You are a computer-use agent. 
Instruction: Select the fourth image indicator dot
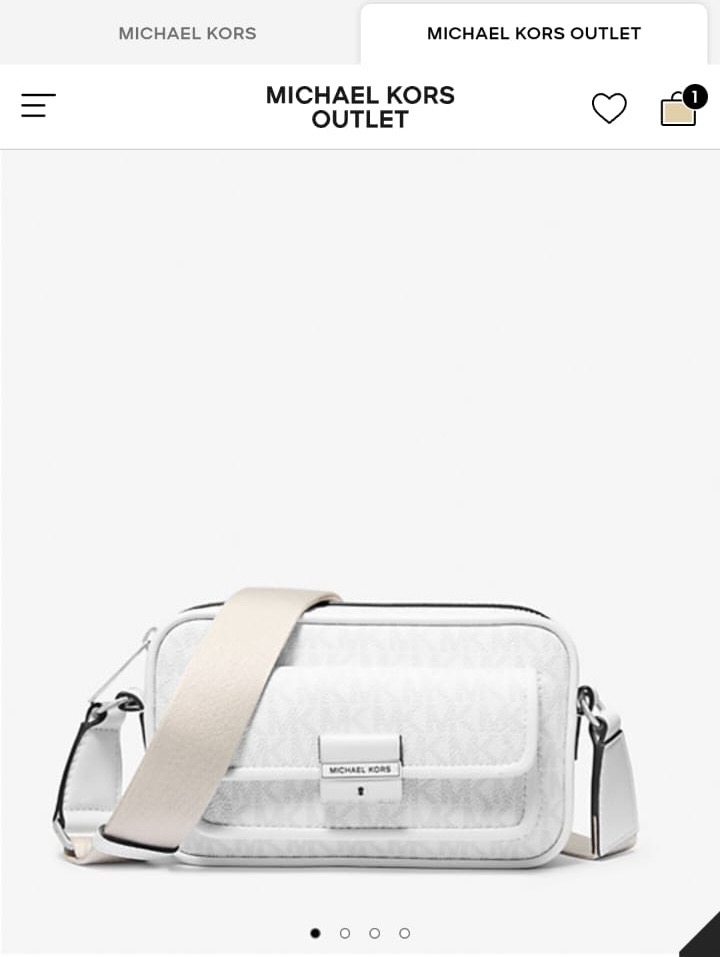(x=404, y=933)
